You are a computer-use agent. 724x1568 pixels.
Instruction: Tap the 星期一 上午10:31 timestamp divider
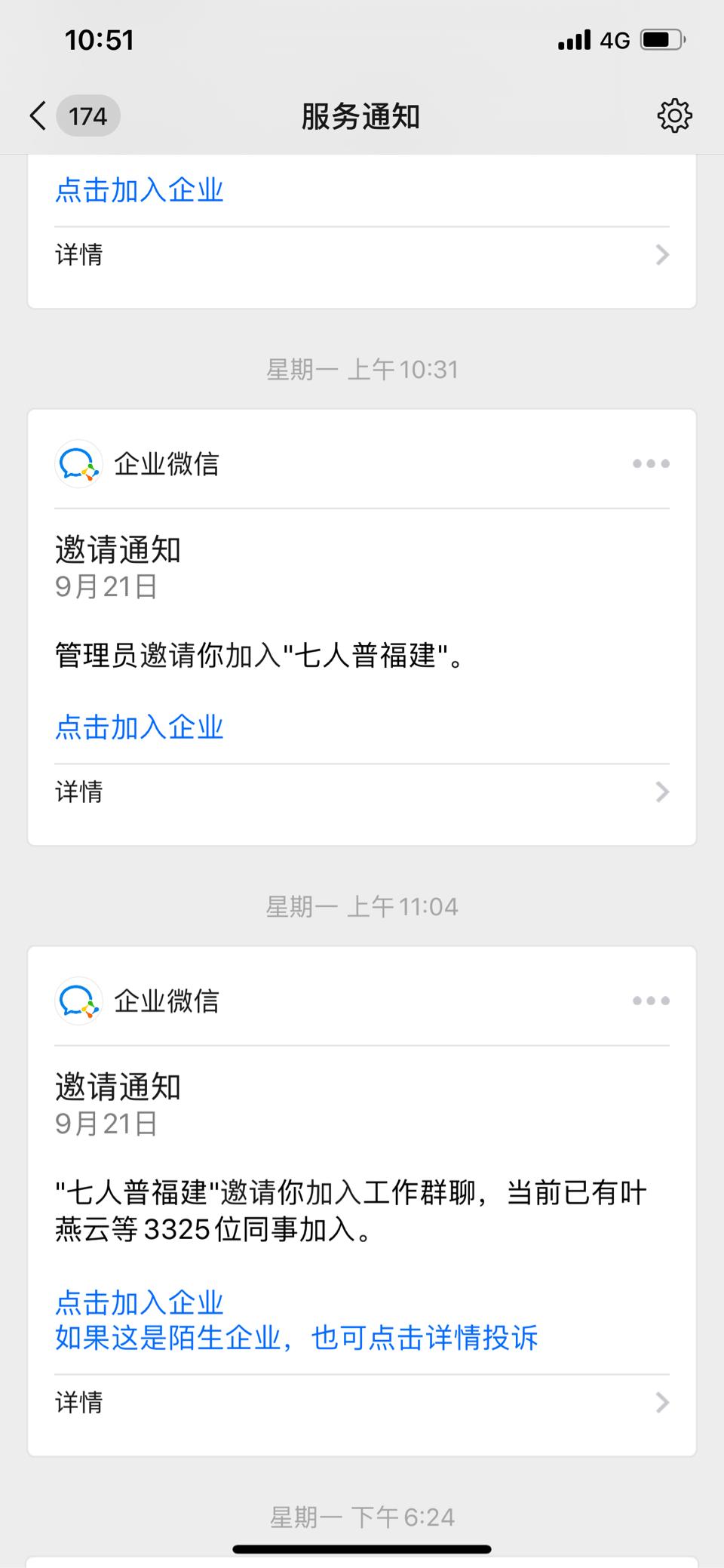point(362,369)
